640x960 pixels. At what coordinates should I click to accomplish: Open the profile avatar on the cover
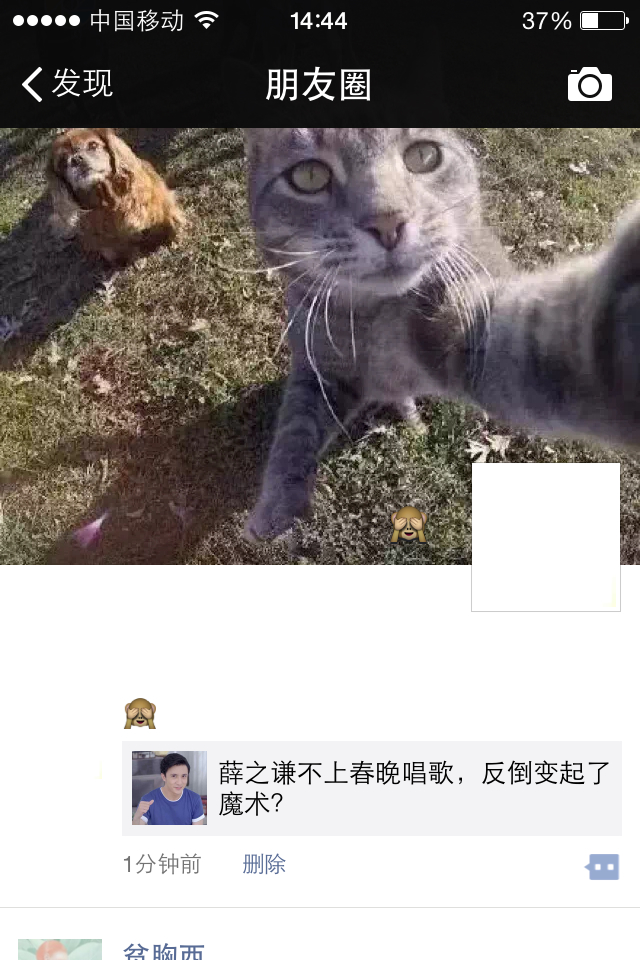coord(546,537)
